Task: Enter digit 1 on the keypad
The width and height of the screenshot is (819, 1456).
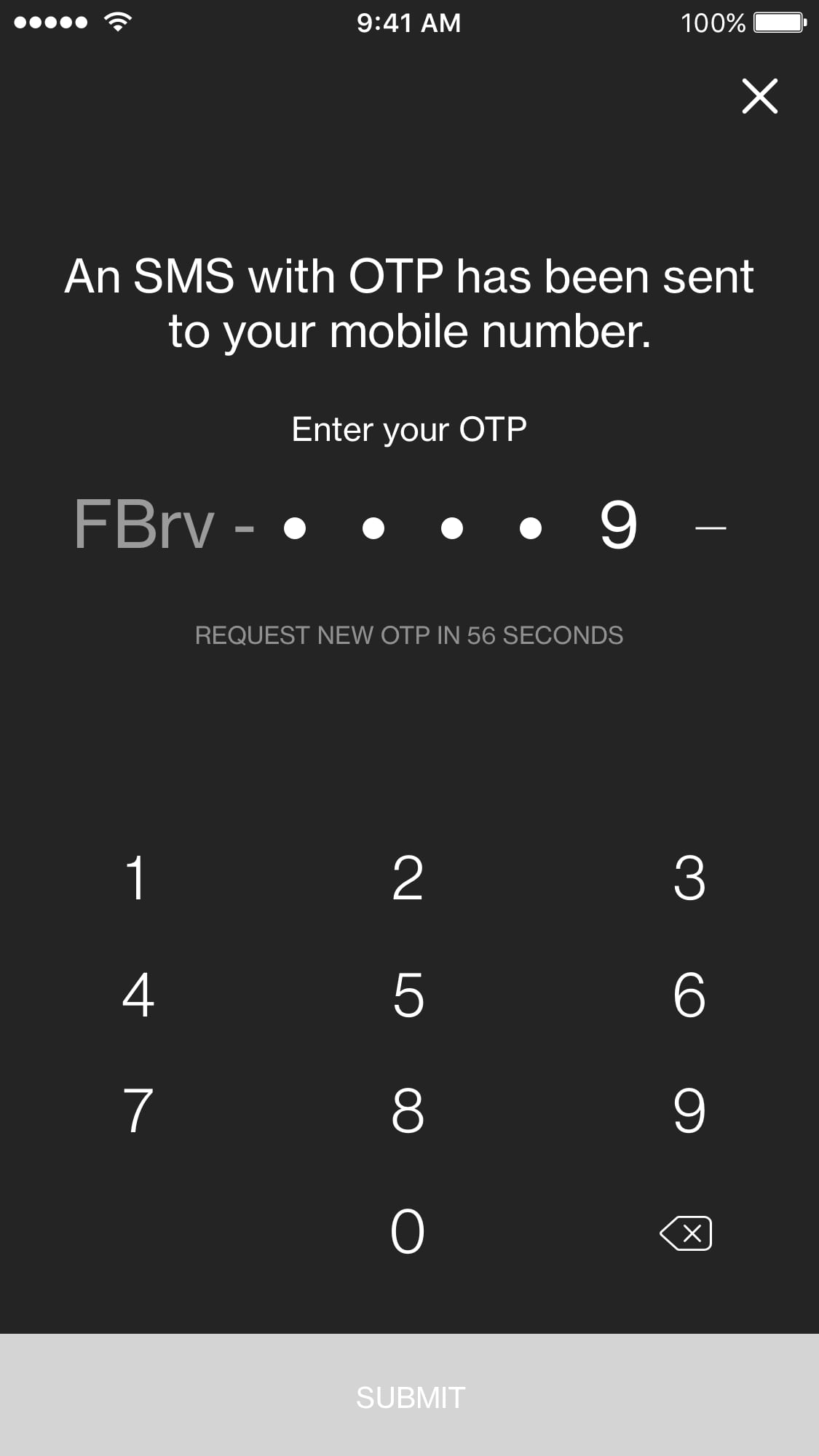Action: pos(136,878)
